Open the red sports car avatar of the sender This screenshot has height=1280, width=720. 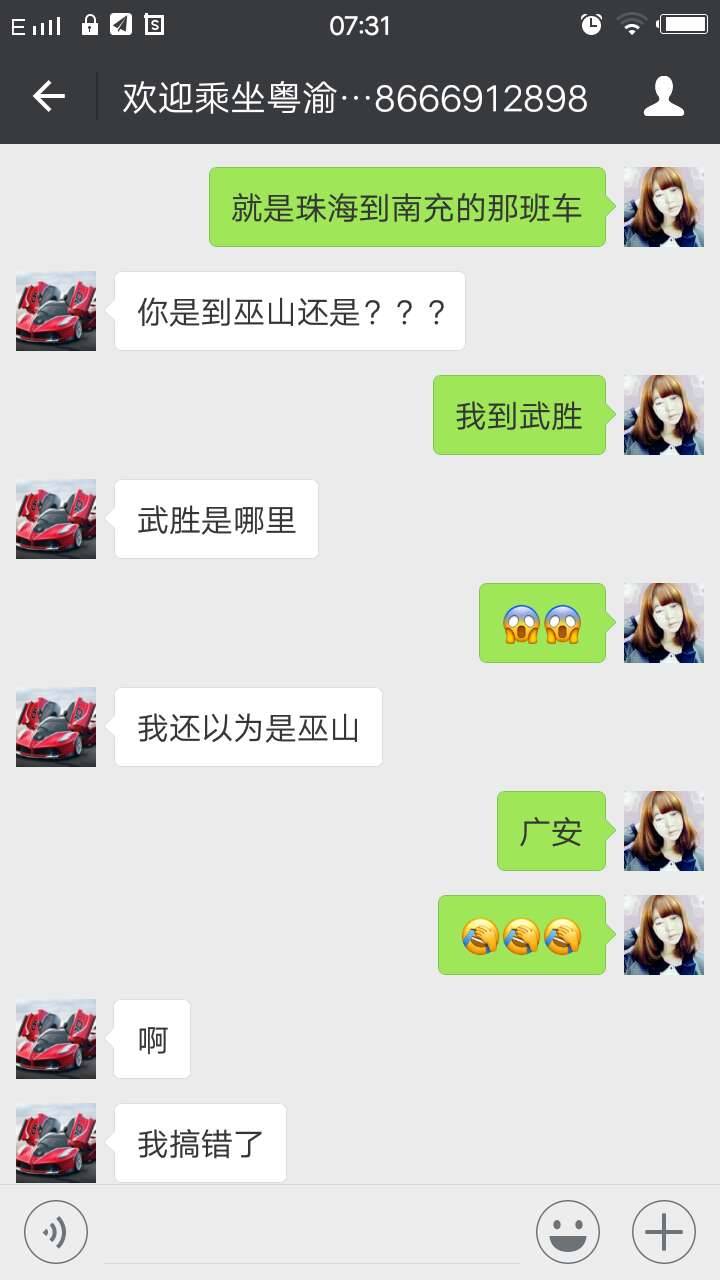(x=55, y=311)
